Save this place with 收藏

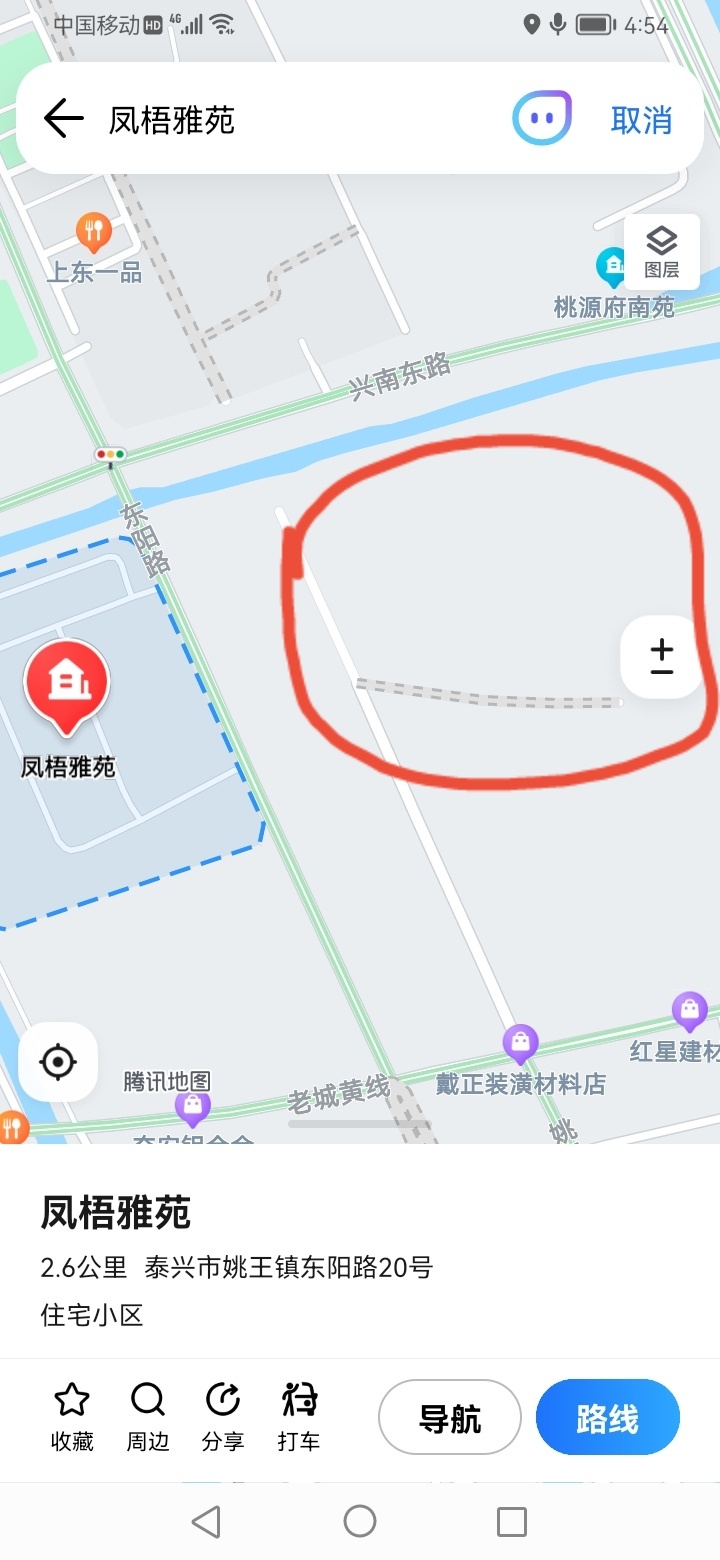72,1417
